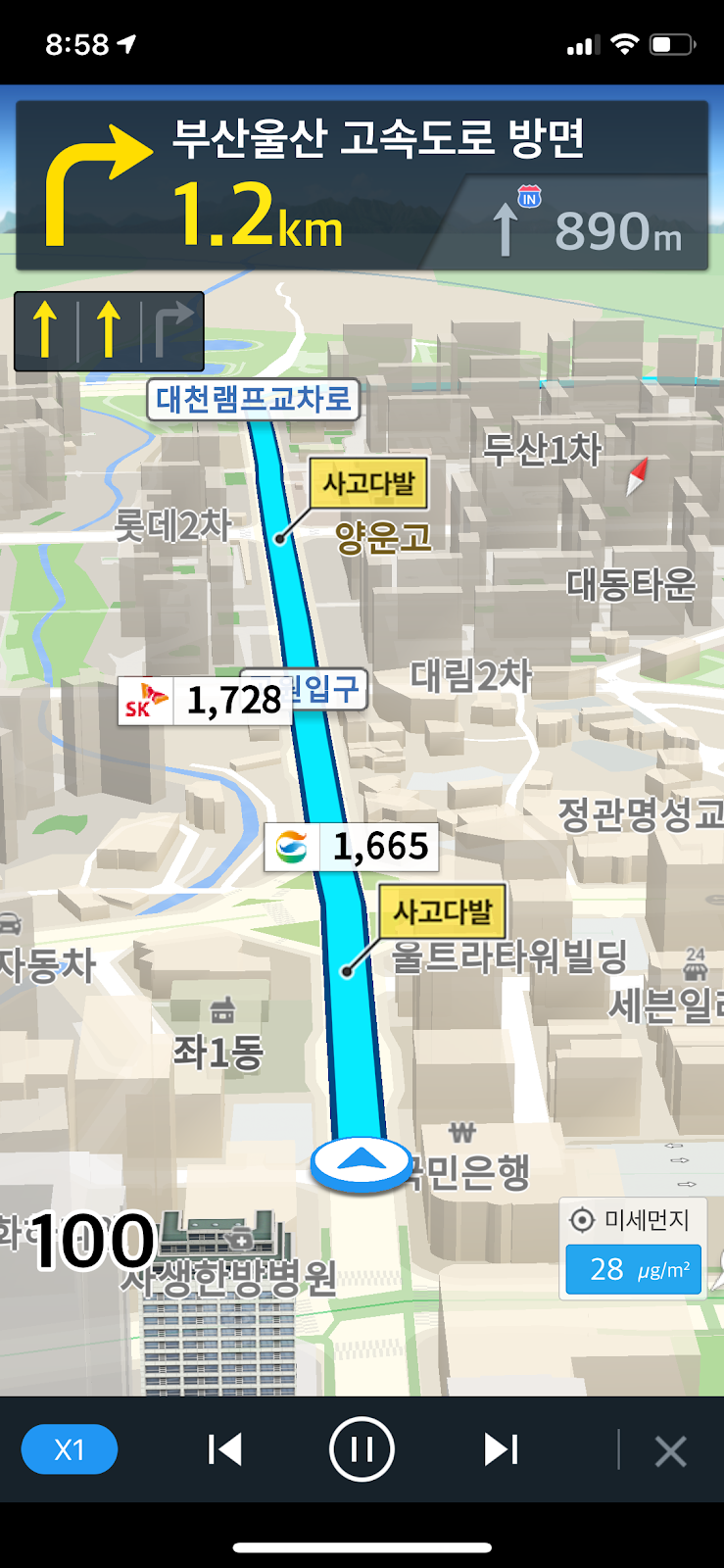Image resolution: width=724 pixels, height=1568 pixels.
Task: Open the 미세먼지 fine dust widget
Action: pyautogui.click(x=633, y=1248)
